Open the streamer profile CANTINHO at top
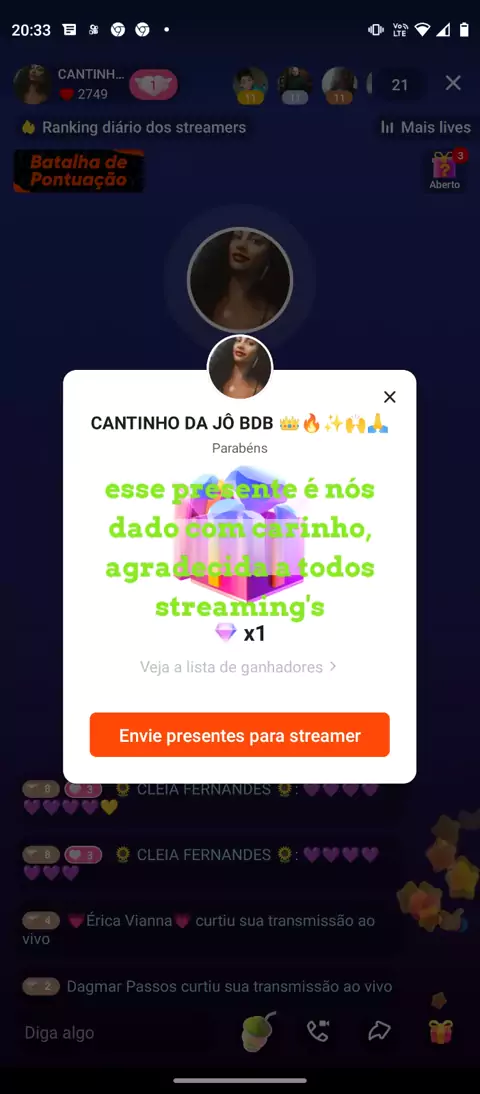Screen dimensions: 480x1094 [x=69, y=84]
